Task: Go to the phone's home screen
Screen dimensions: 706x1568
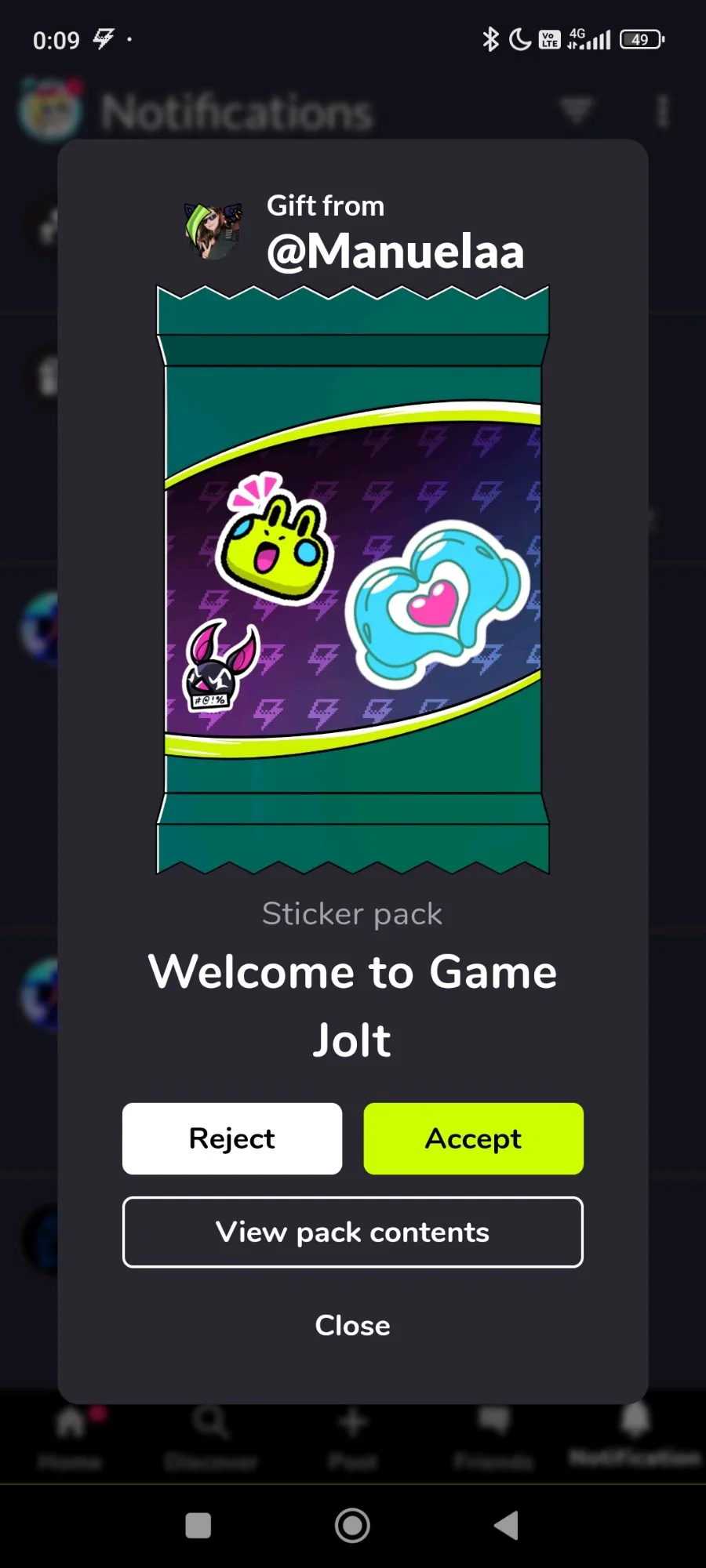Action: [352, 1525]
